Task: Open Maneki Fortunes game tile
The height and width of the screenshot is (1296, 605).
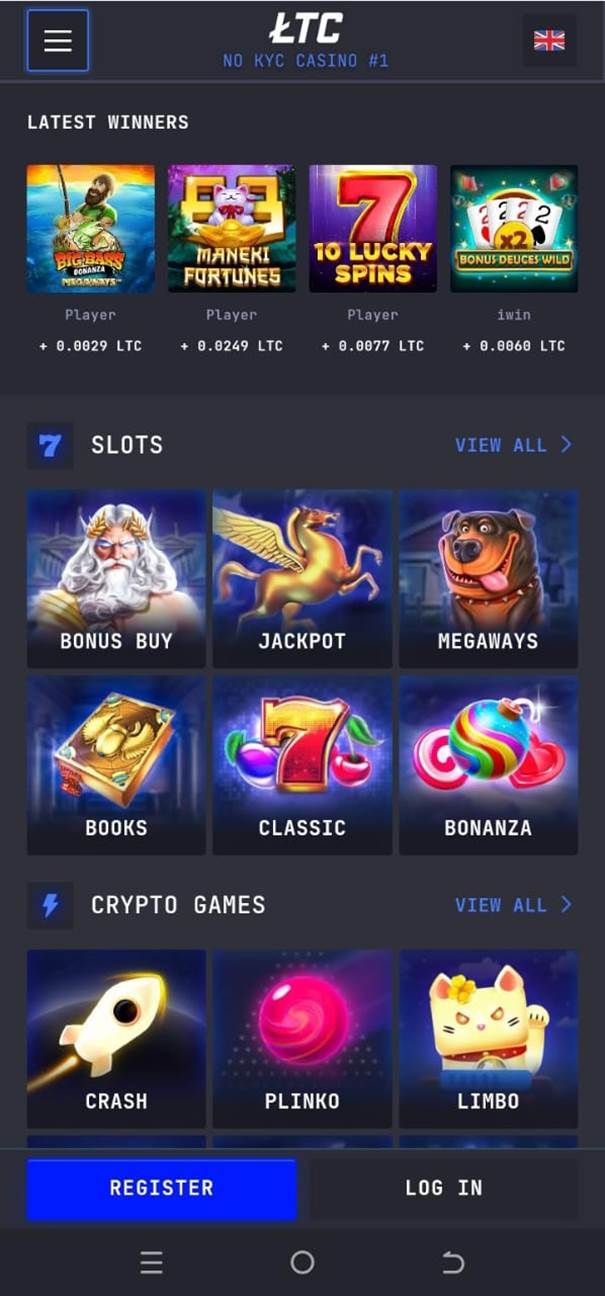Action: pos(232,229)
